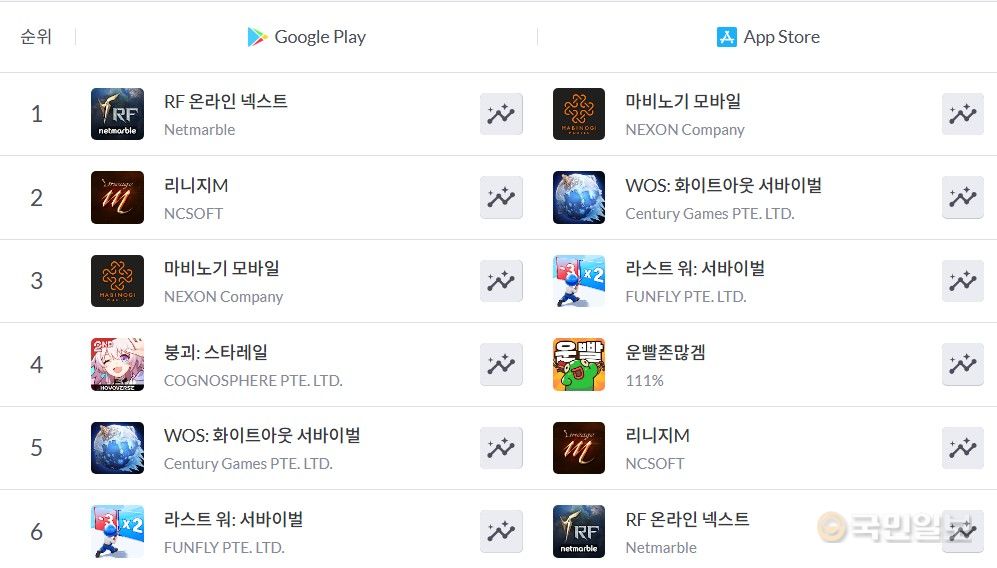Screen dimensions: 997x568
Task: Open the trend chart for 운빨존많겜
Action: pyautogui.click(x=962, y=365)
